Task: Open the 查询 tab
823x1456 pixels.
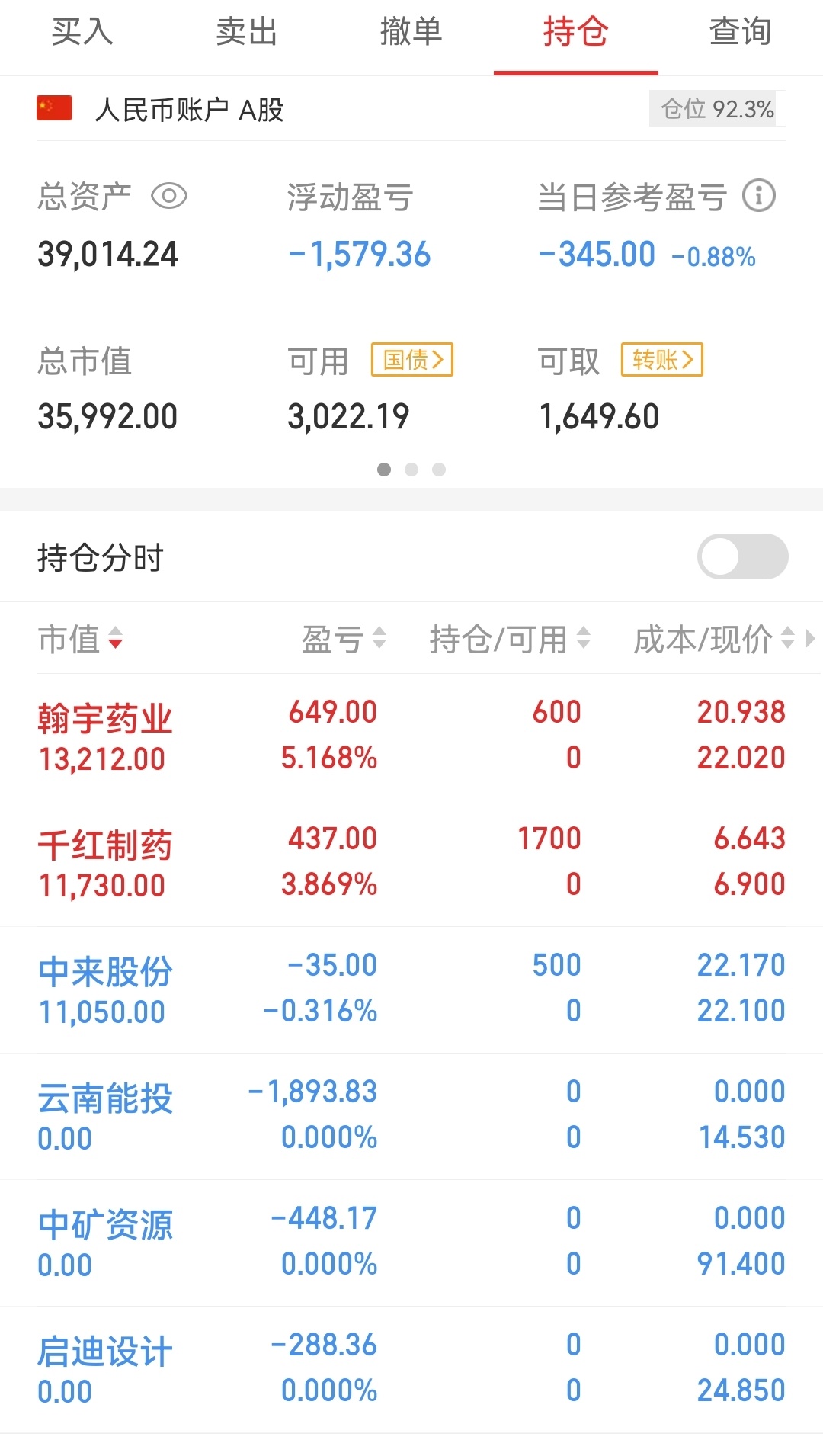Action: (741, 33)
